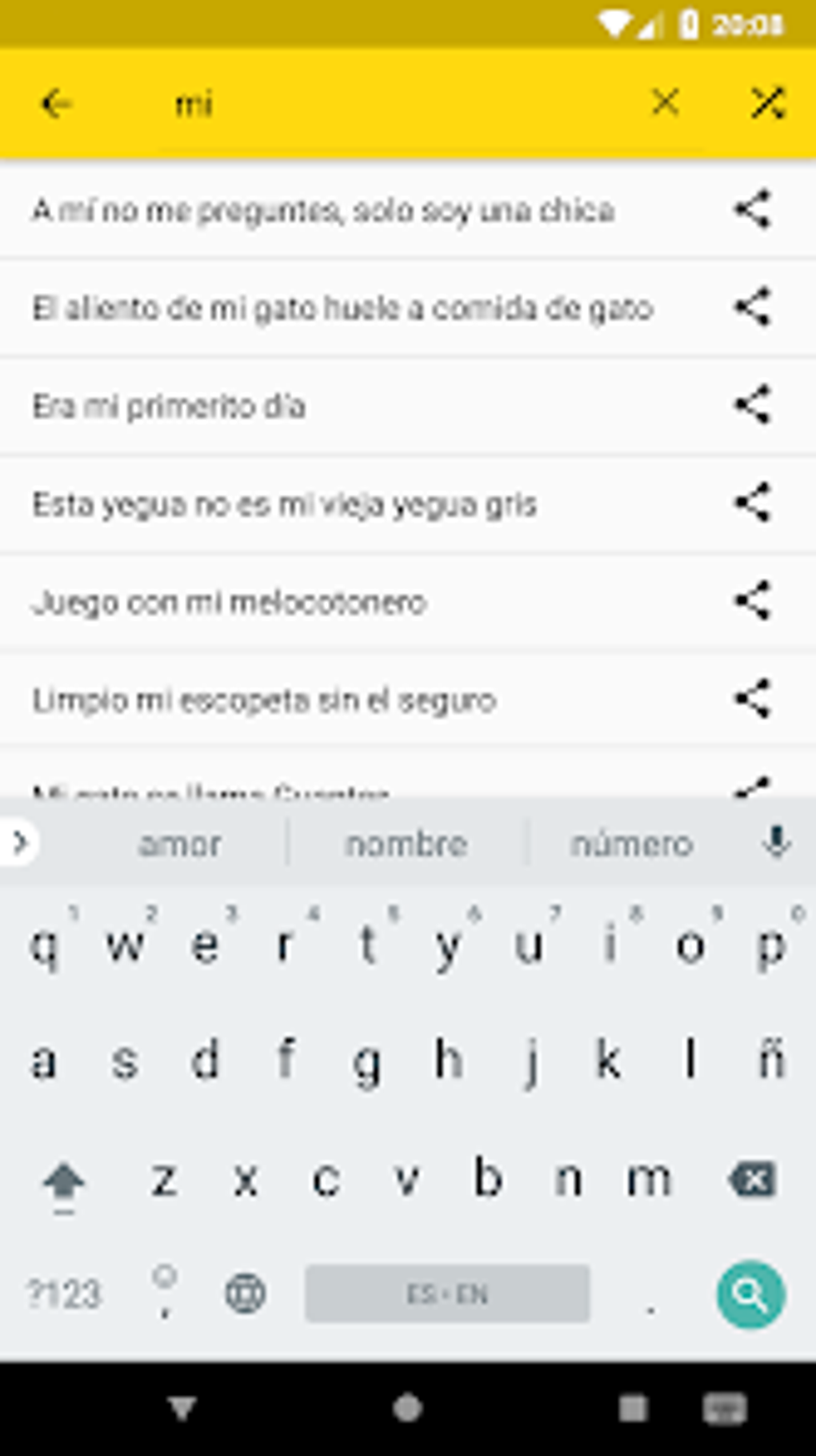Share 'A mí no me preguntes' phrase
Viewport: 816px width, 1456px height.
[753, 210]
